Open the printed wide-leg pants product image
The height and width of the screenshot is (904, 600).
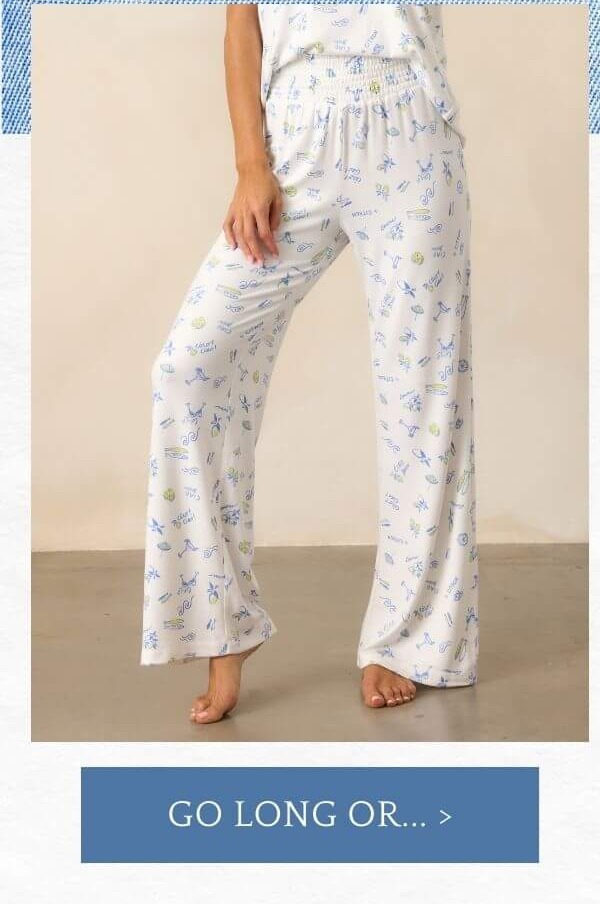309,372
